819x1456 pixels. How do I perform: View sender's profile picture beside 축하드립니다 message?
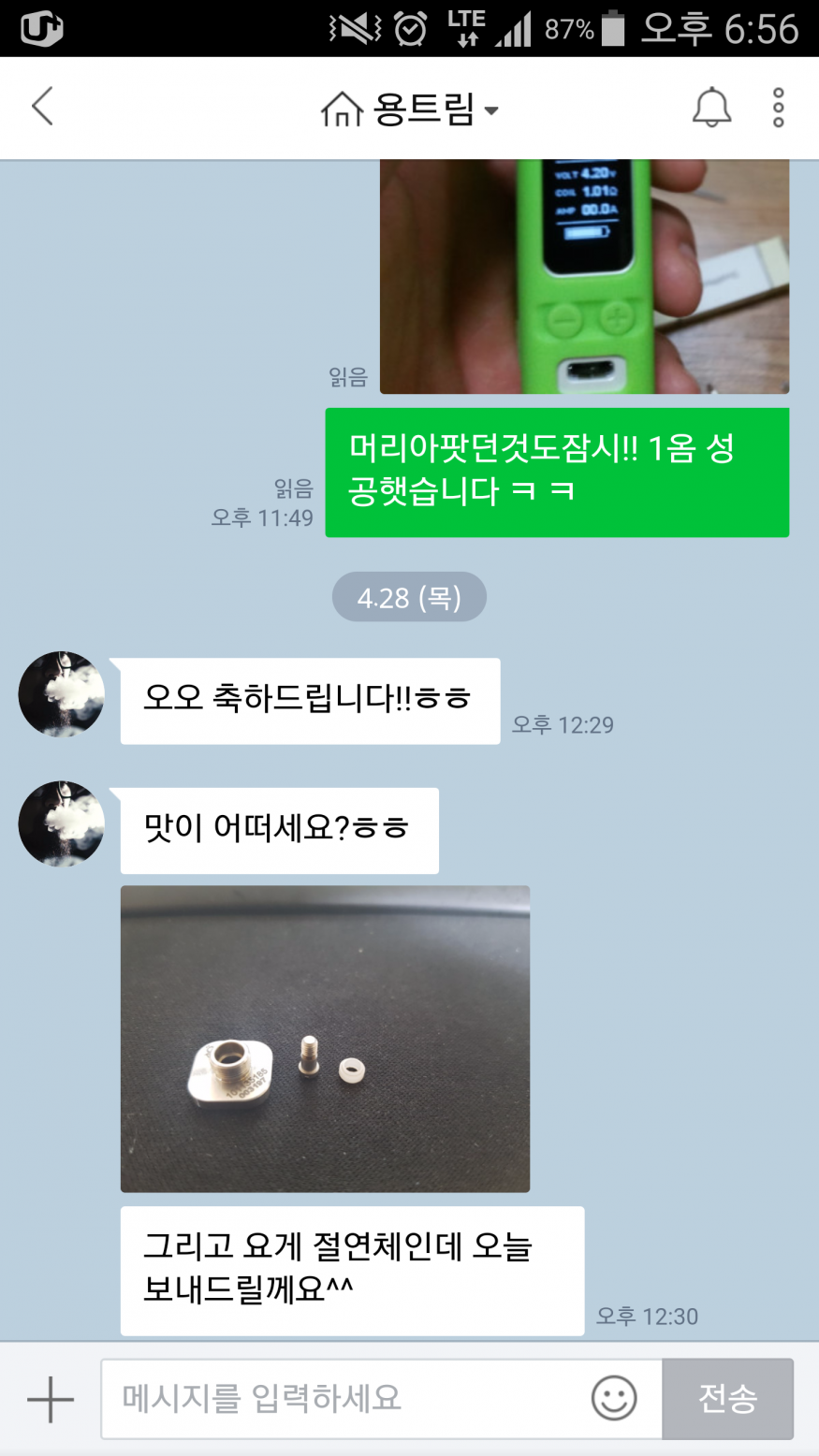pyautogui.click(x=62, y=694)
